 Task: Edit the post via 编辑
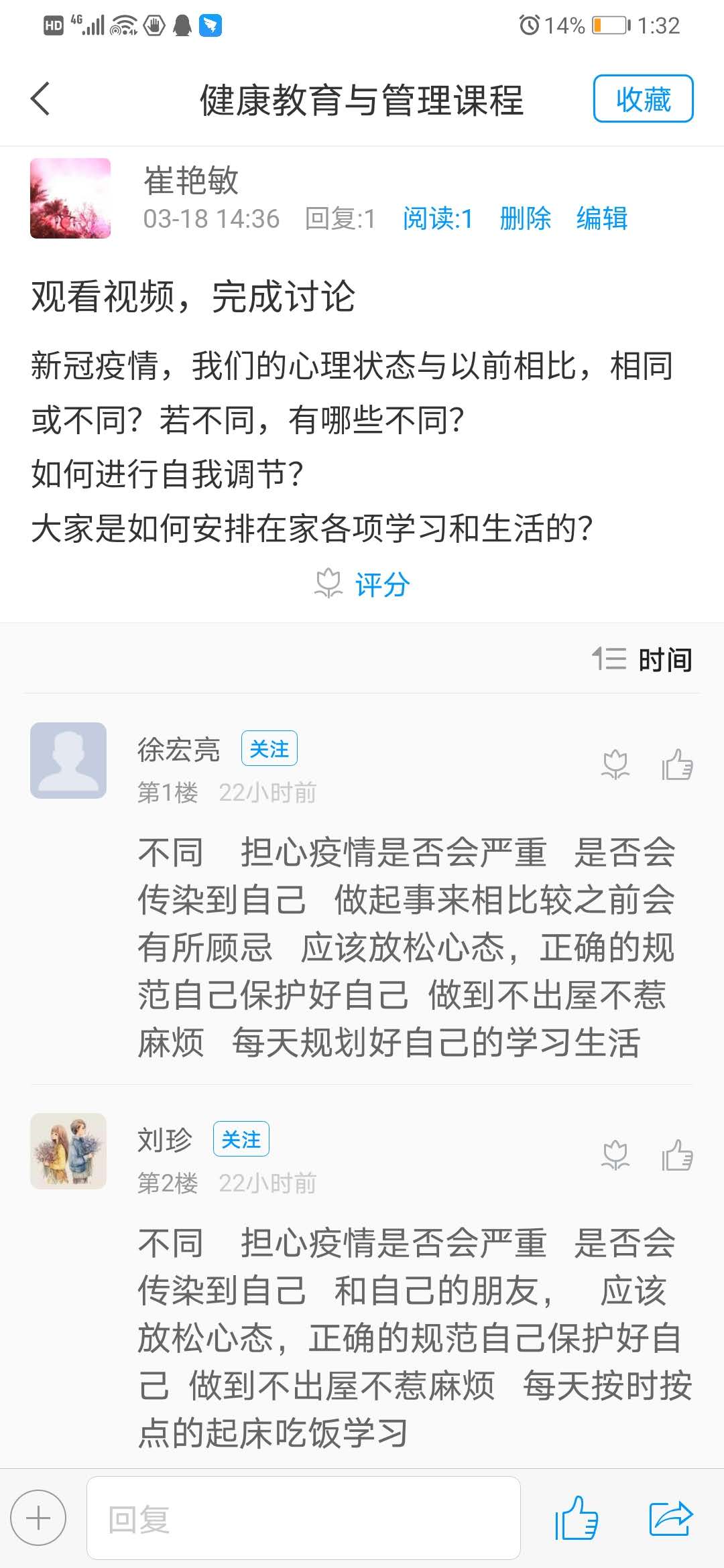(x=601, y=218)
